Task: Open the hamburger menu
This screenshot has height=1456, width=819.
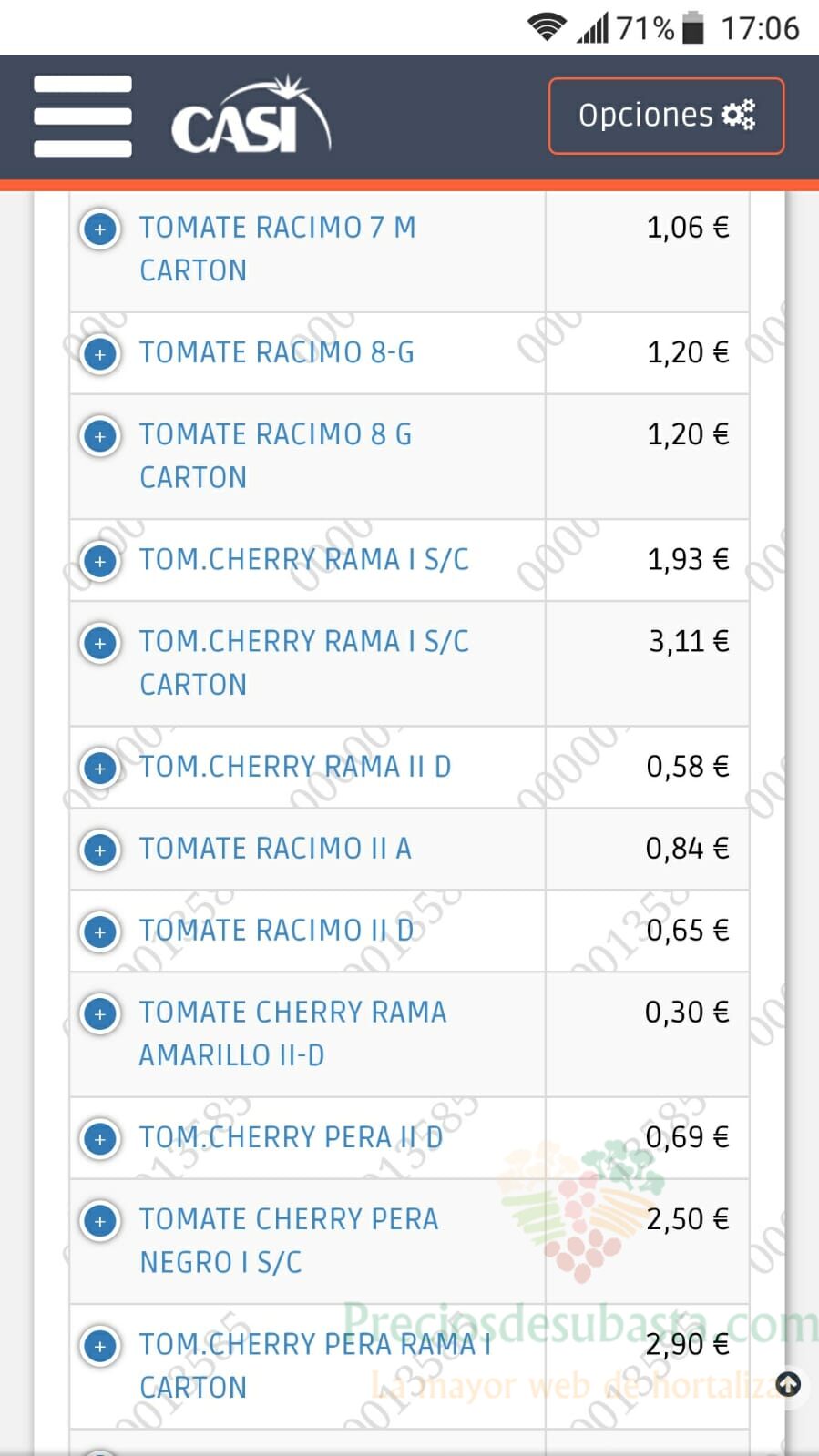Action: 83,116
